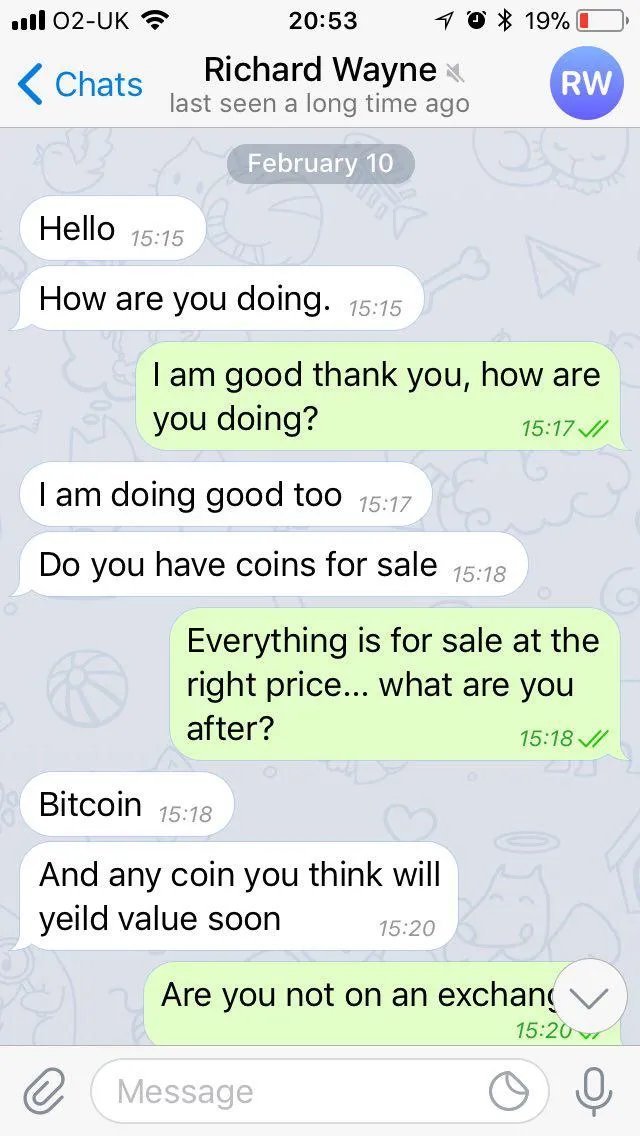Screen dimensions: 640x1136
Task: Tap the microphone to record voice
Action: point(594,1090)
